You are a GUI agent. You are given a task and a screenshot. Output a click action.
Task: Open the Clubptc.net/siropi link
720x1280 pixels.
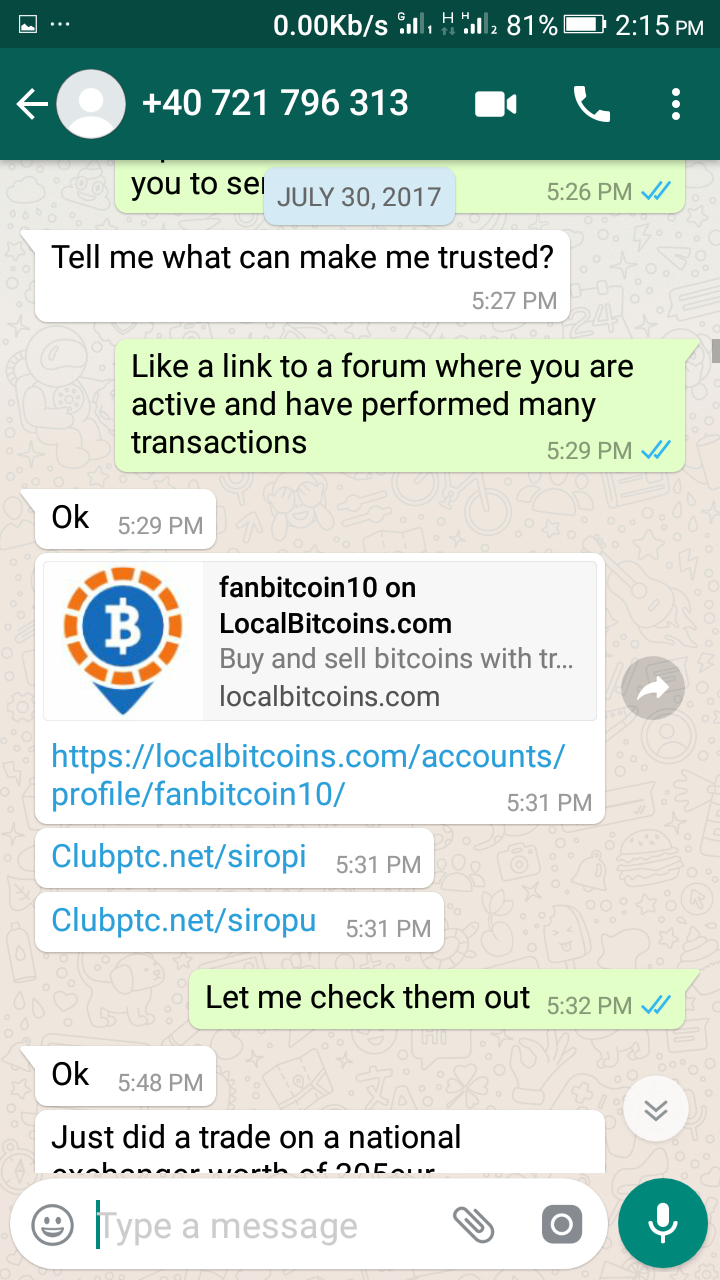(179, 857)
